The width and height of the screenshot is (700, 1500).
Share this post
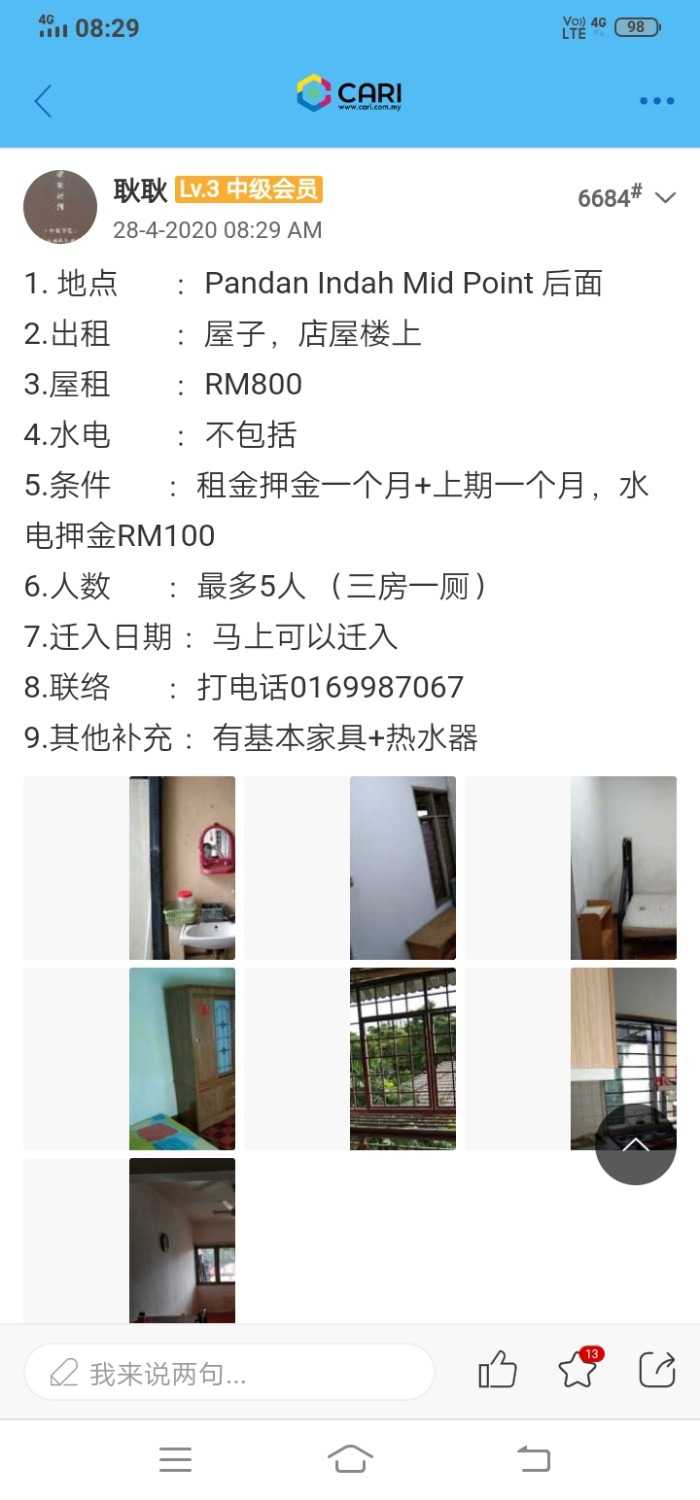click(657, 1370)
